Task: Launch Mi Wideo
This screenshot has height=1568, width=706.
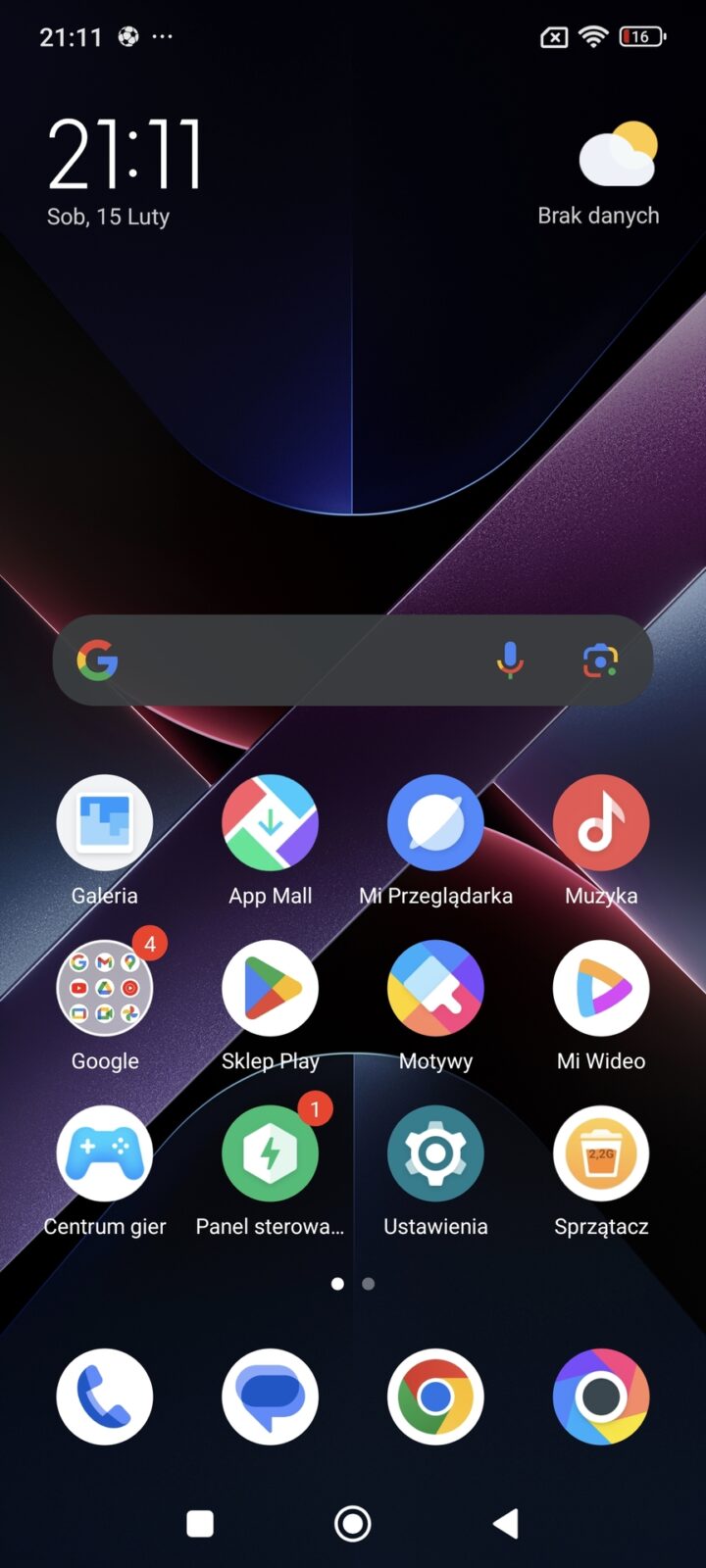Action: (x=601, y=989)
